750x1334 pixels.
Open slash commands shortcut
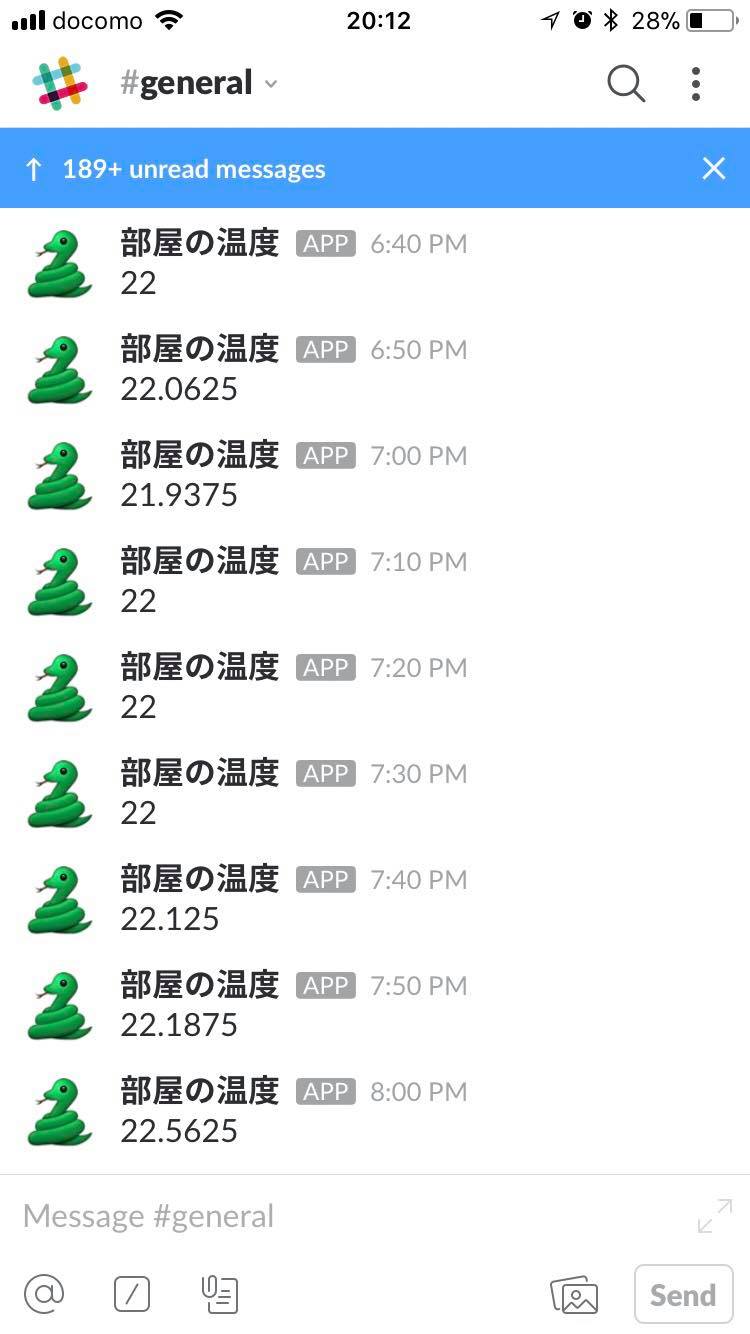[132, 1295]
